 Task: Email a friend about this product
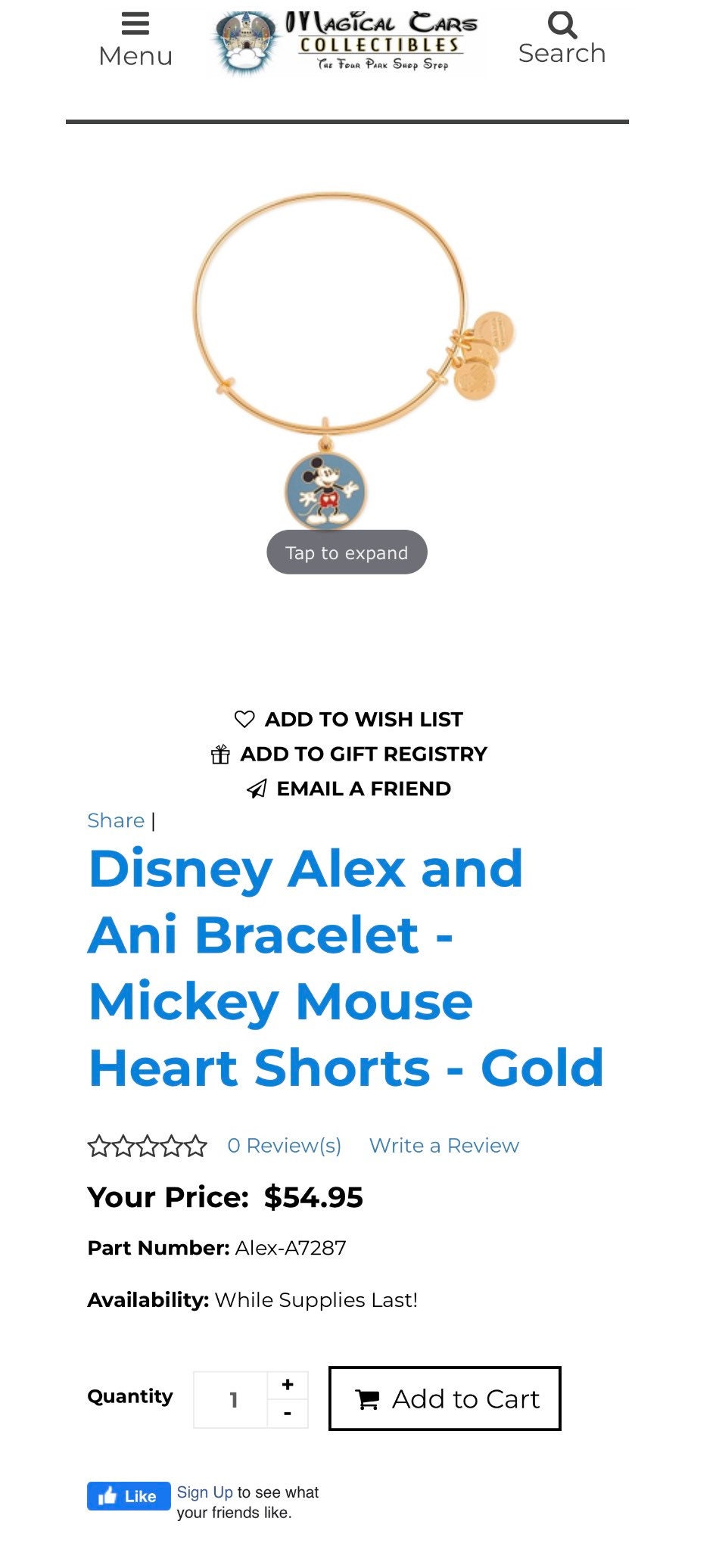click(348, 789)
